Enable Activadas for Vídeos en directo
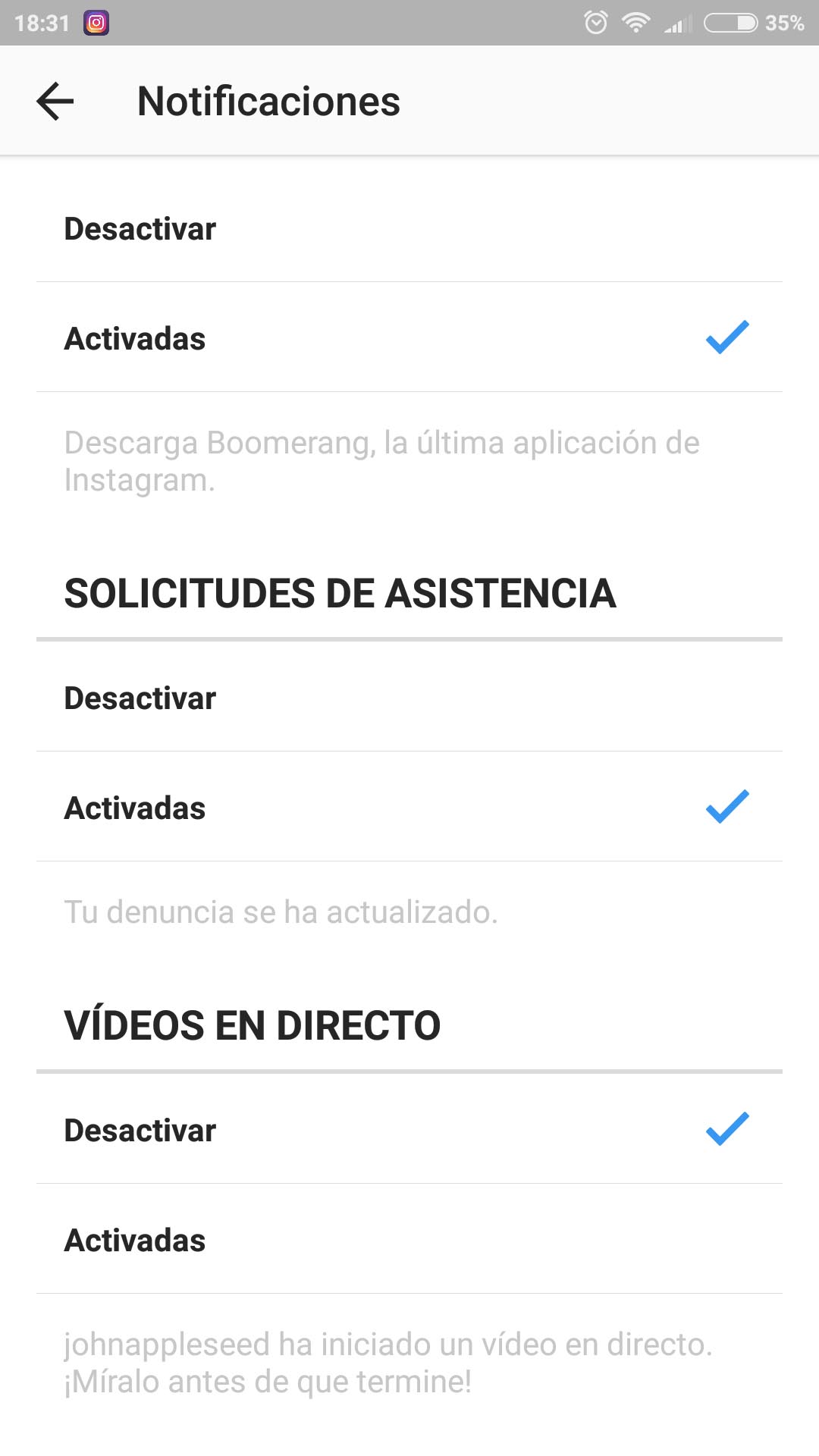 tap(409, 1239)
